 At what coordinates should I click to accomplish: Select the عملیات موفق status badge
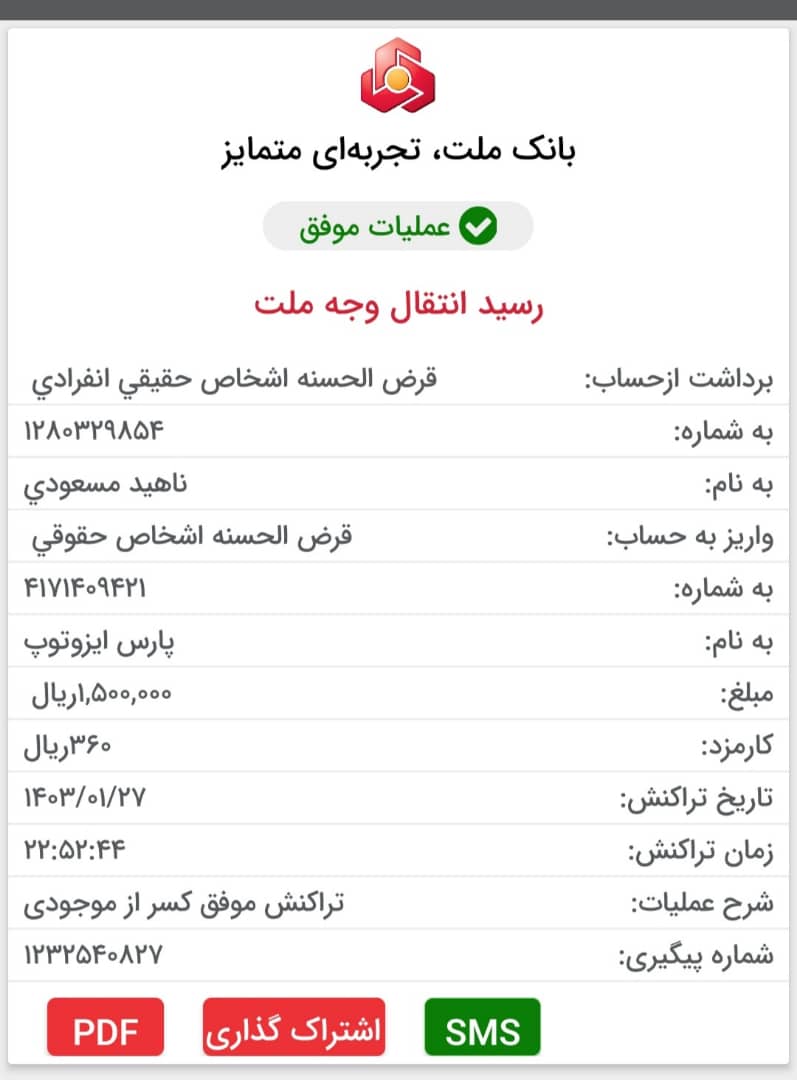pos(398,225)
